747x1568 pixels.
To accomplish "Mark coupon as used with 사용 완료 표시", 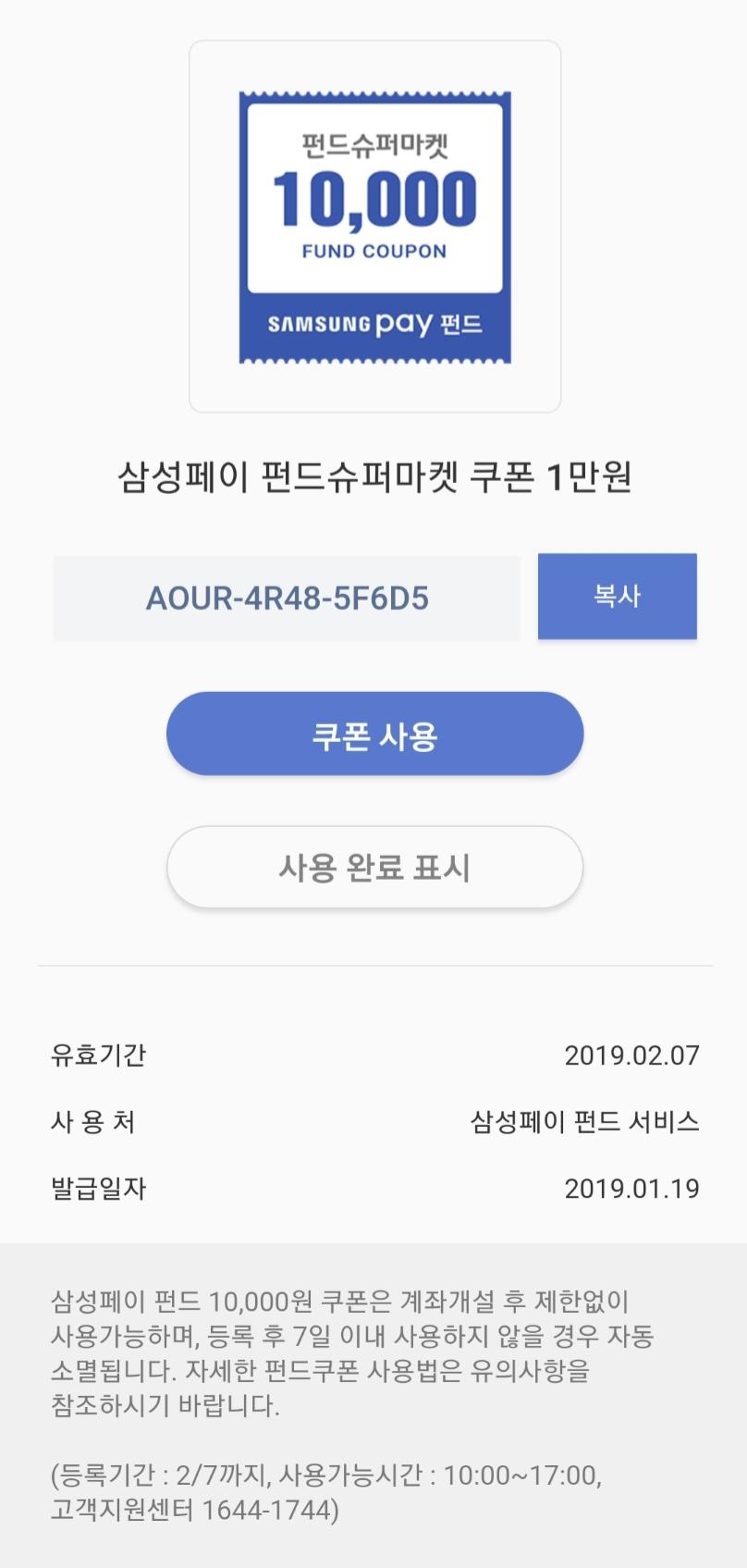I will [374, 867].
